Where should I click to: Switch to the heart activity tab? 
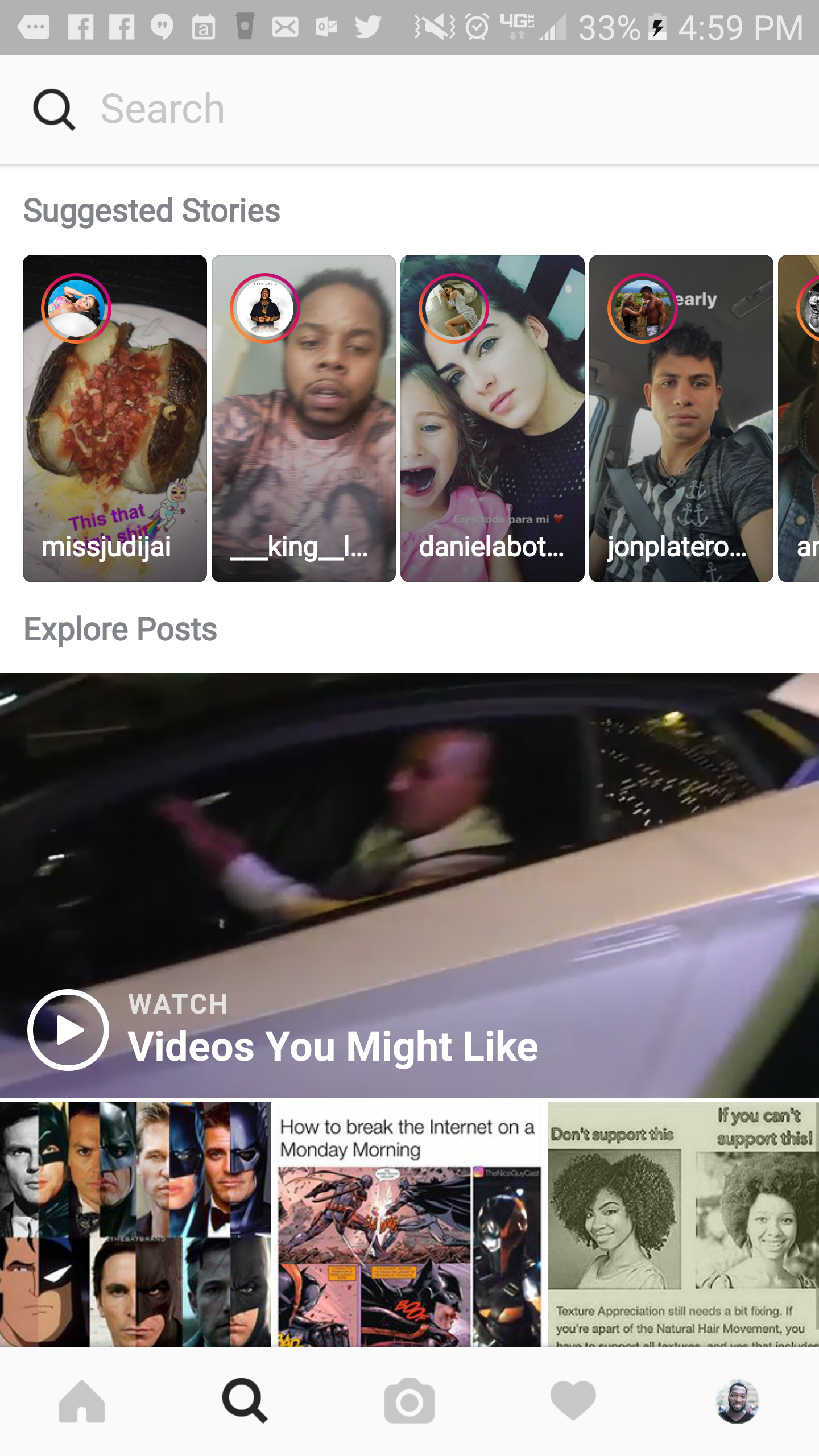point(573,1401)
